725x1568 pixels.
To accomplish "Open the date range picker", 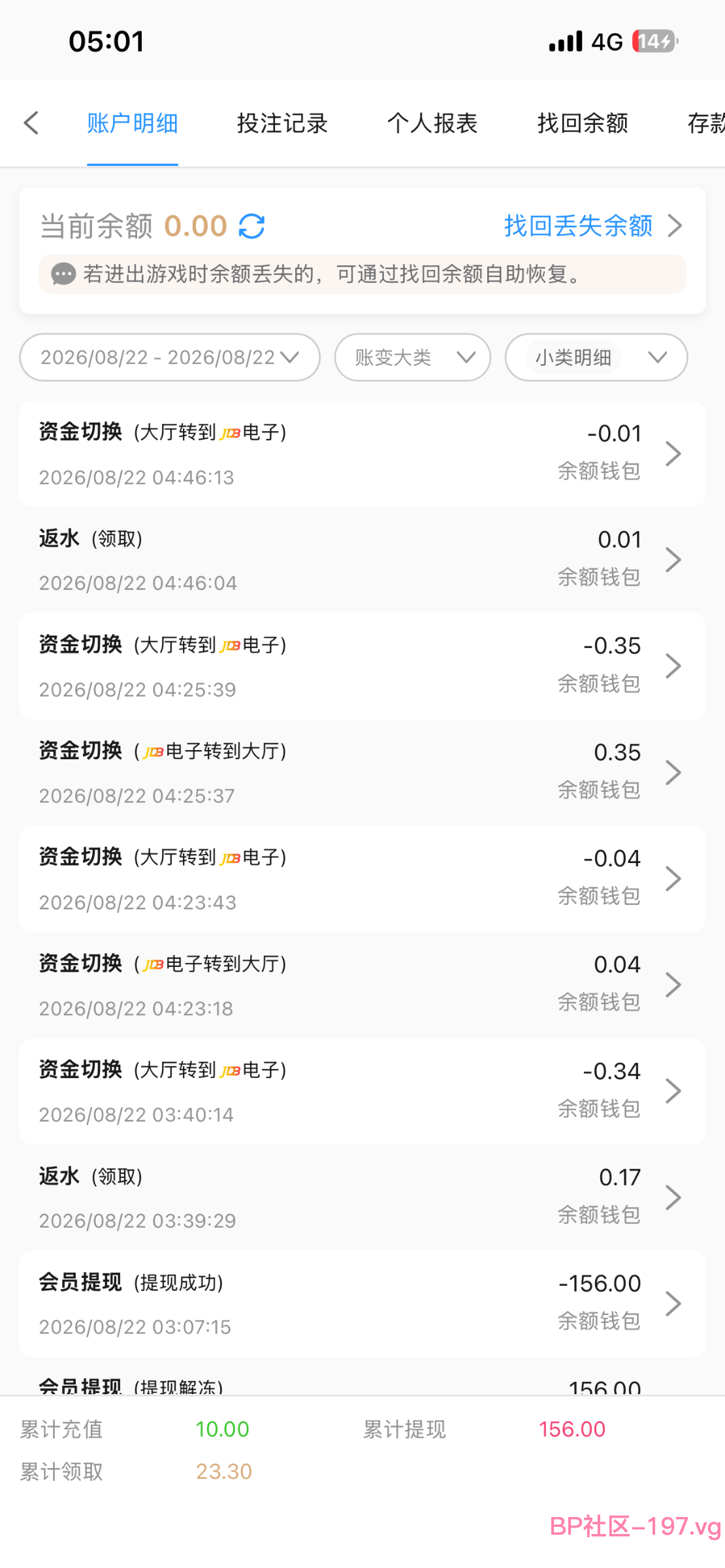I will click(x=170, y=357).
